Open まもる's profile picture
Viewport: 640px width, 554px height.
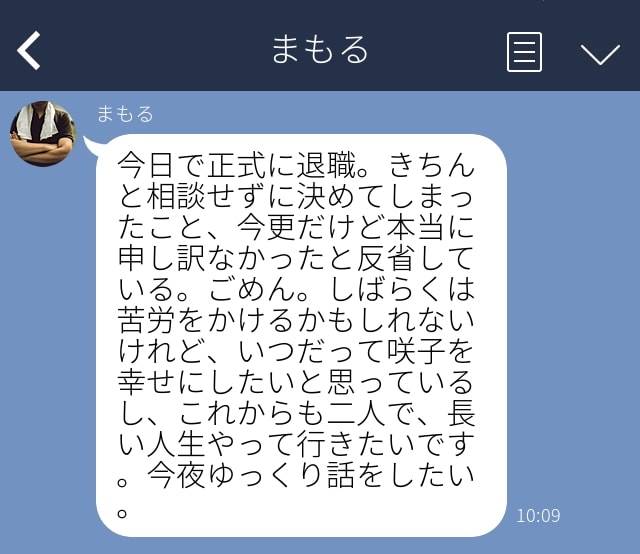coord(43,133)
